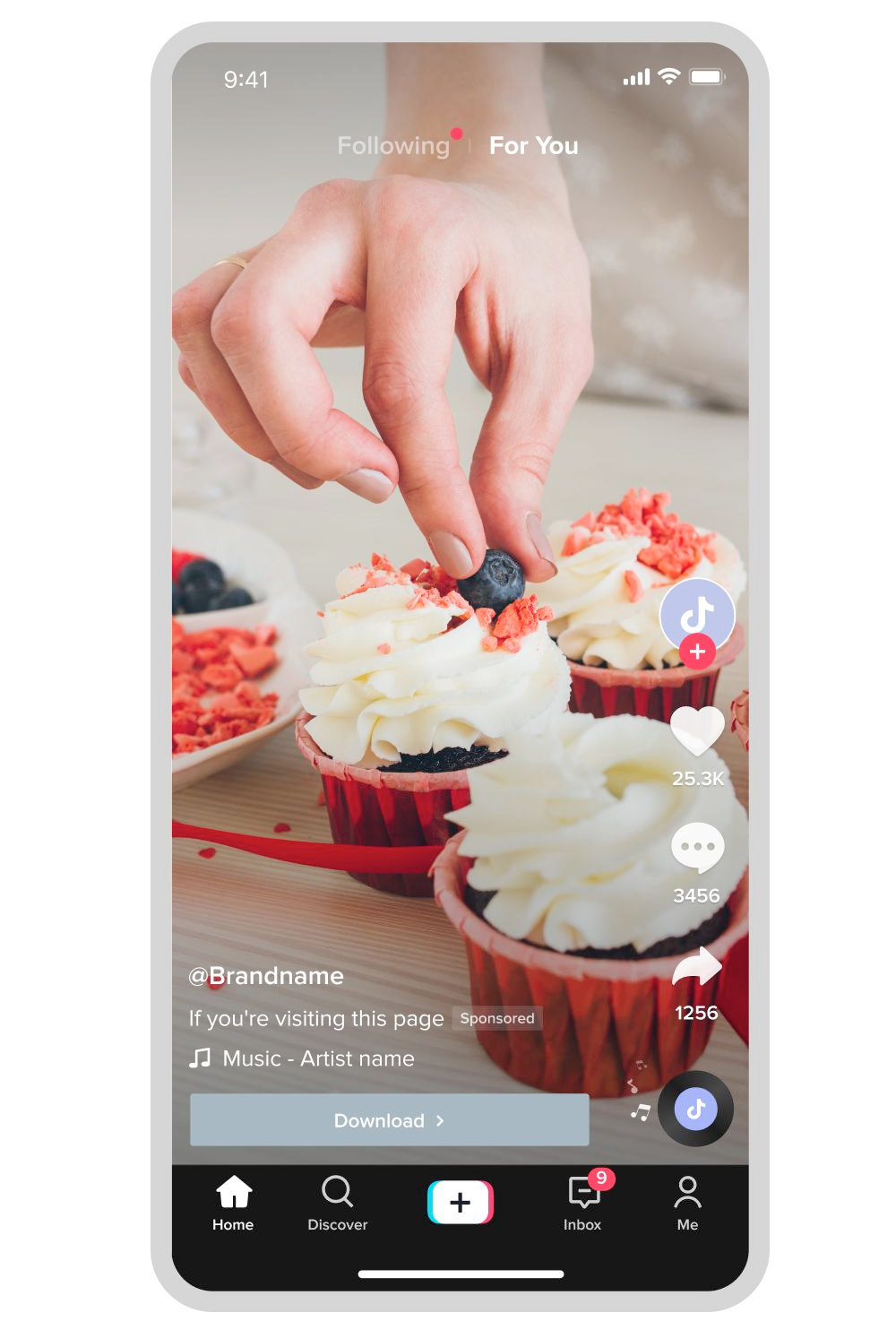896x1330 pixels.
Task: Open the spinning music disc
Action: pos(695,1109)
